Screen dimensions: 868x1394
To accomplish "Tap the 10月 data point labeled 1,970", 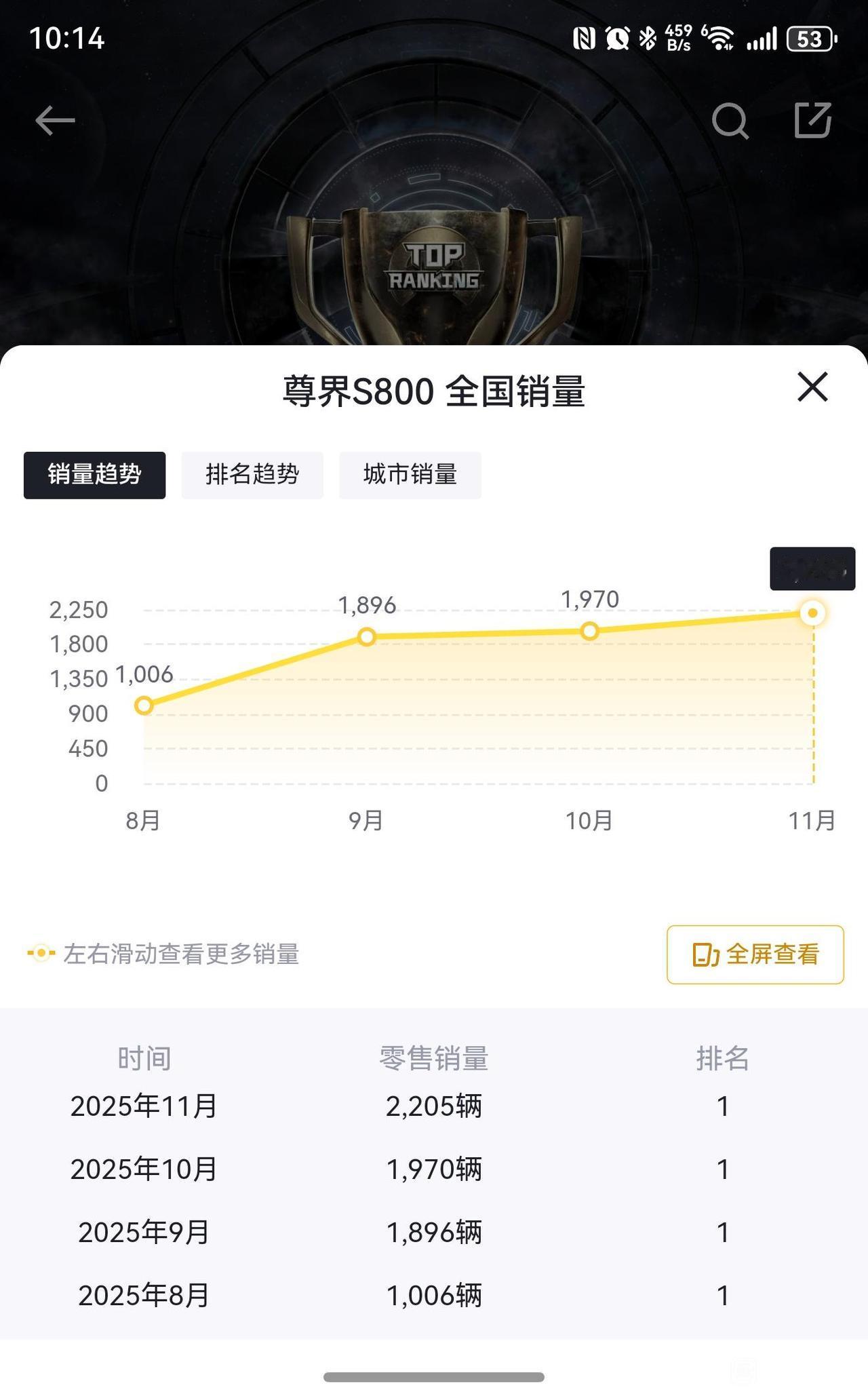I will pyautogui.click(x=589, y=630).
